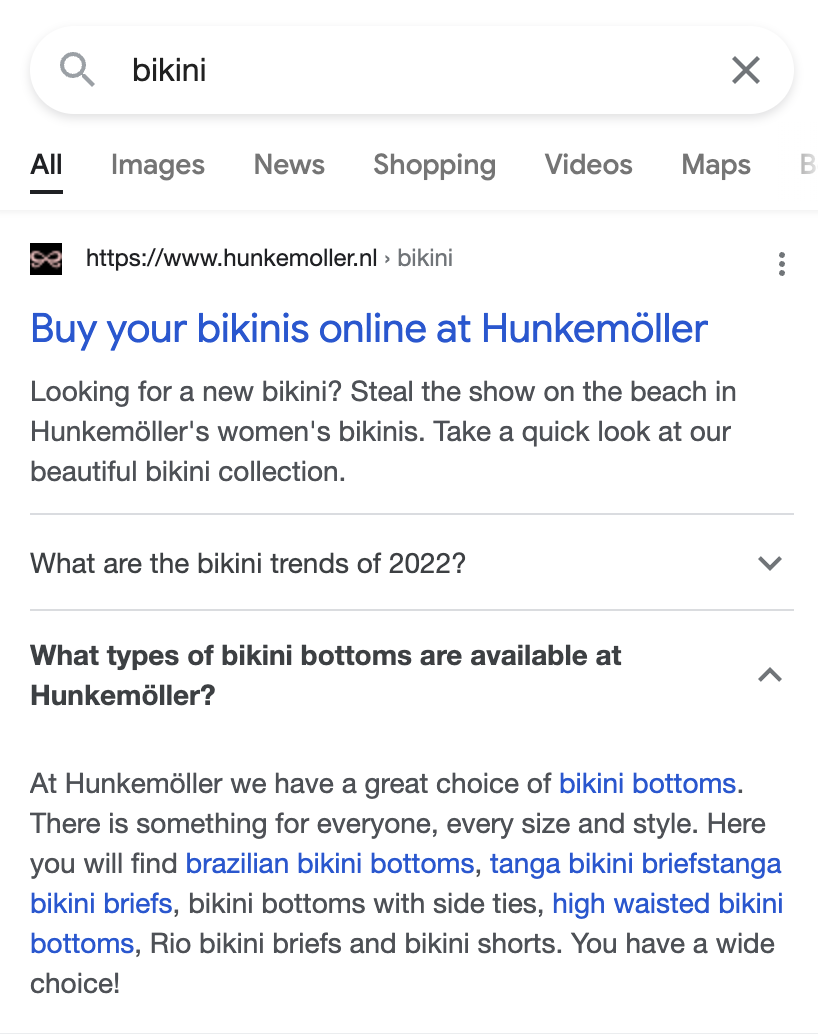Open Buy your bikinis online at Hunkemöller

(369, 328)
